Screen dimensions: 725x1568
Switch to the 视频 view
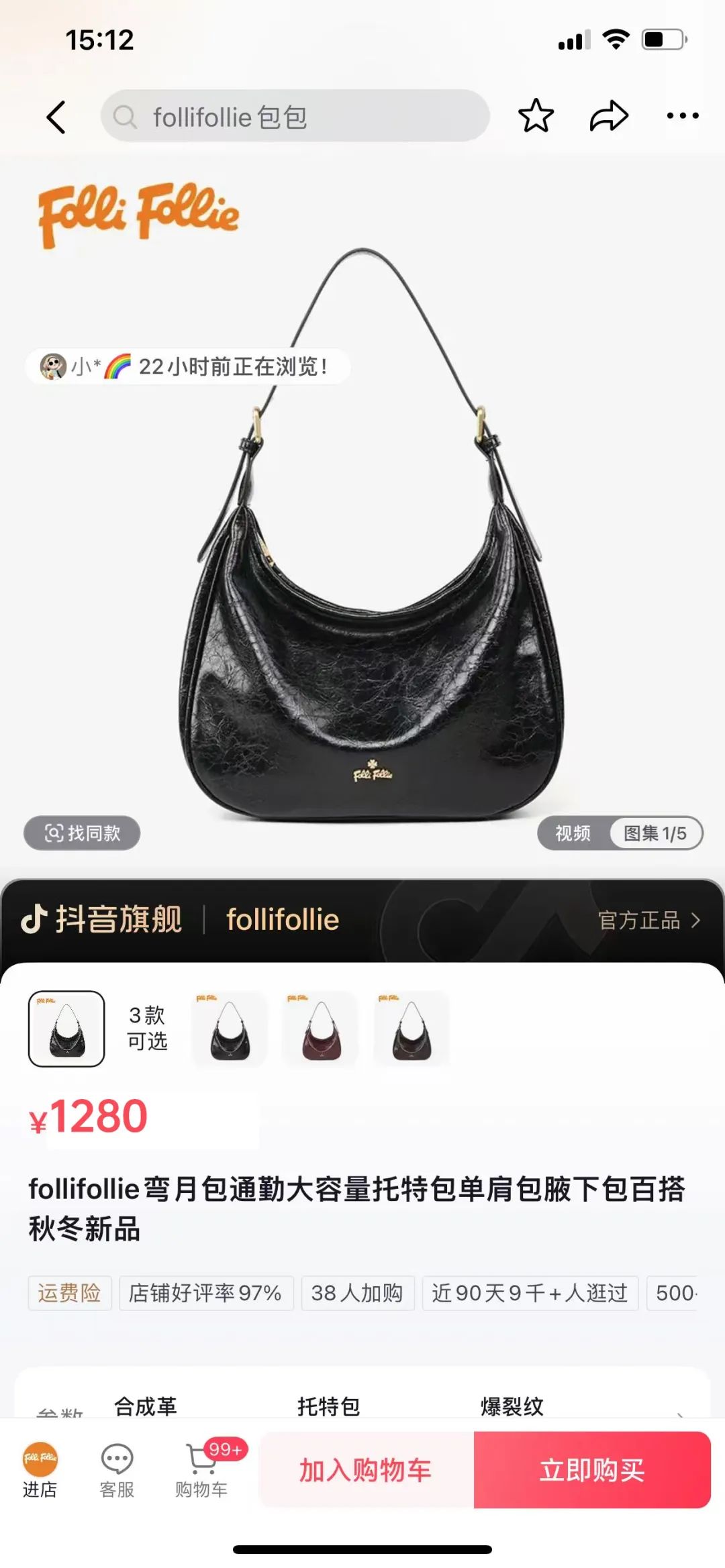point(573,833)
